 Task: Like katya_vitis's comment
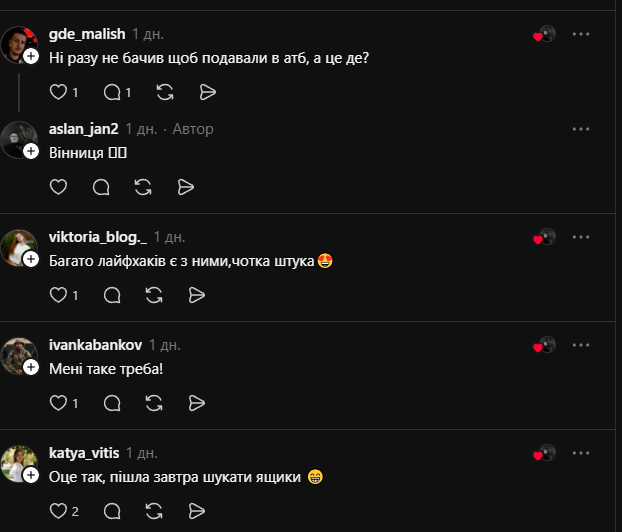58,511
